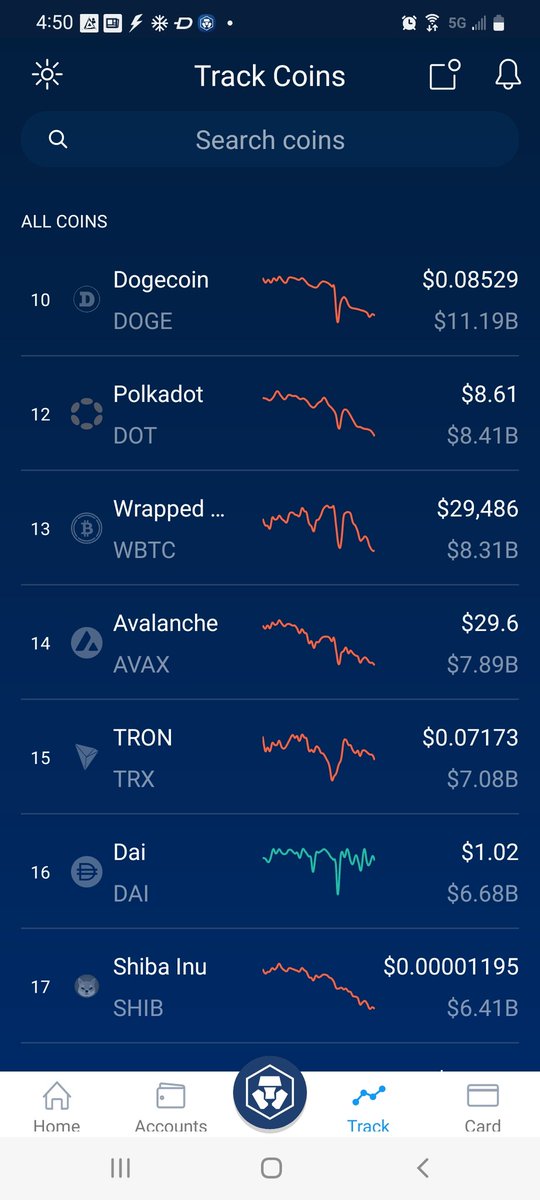Viewport: 540px width, 1200px height.
Task: Tap the Search coins field
Action: point(270,140)
